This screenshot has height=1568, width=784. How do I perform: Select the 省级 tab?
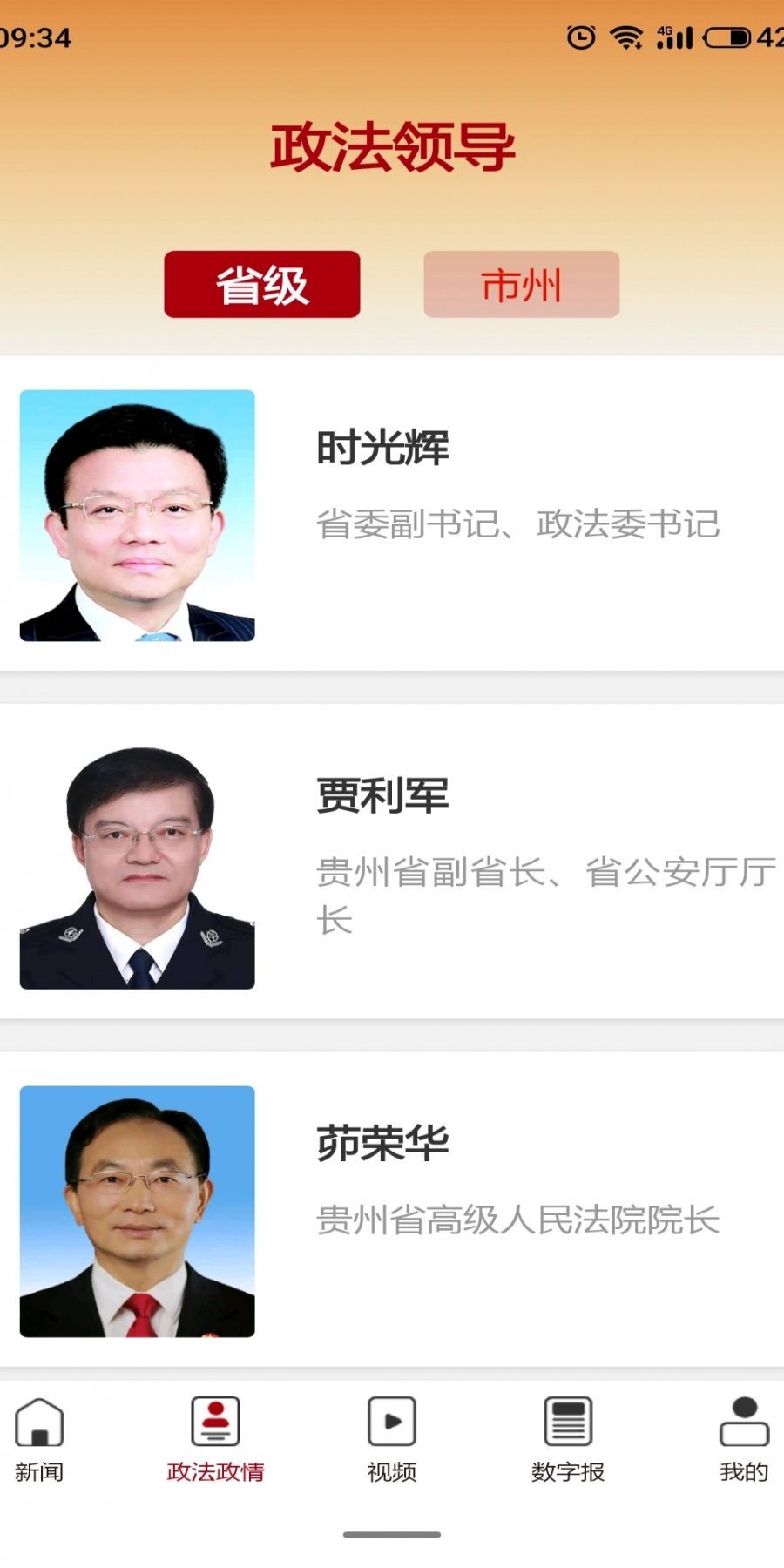coord(261,284)
